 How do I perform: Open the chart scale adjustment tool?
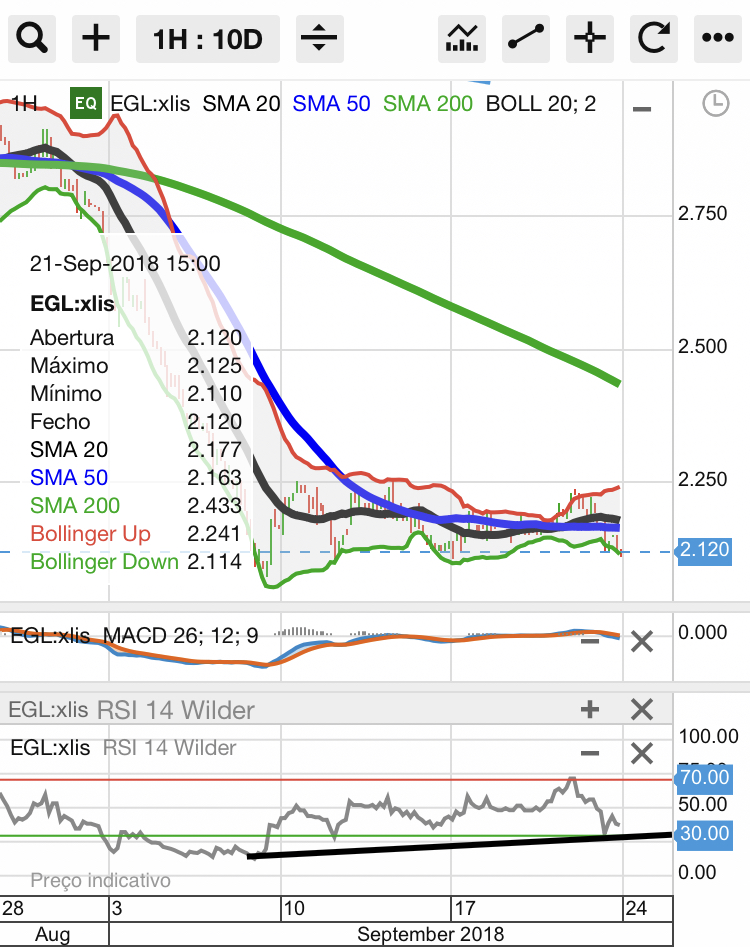click(x=320, y=39)
